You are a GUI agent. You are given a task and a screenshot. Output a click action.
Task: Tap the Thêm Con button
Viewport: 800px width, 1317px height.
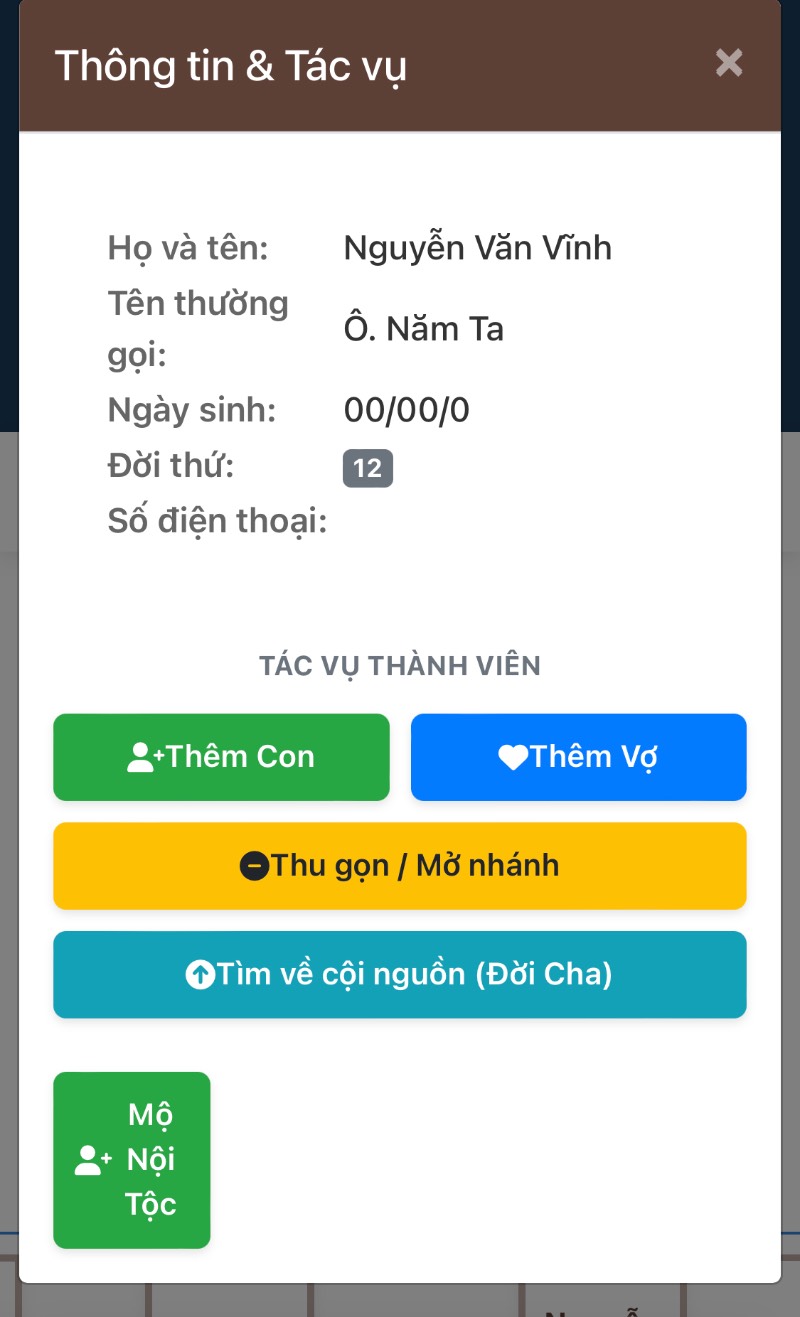coord(221,757)
